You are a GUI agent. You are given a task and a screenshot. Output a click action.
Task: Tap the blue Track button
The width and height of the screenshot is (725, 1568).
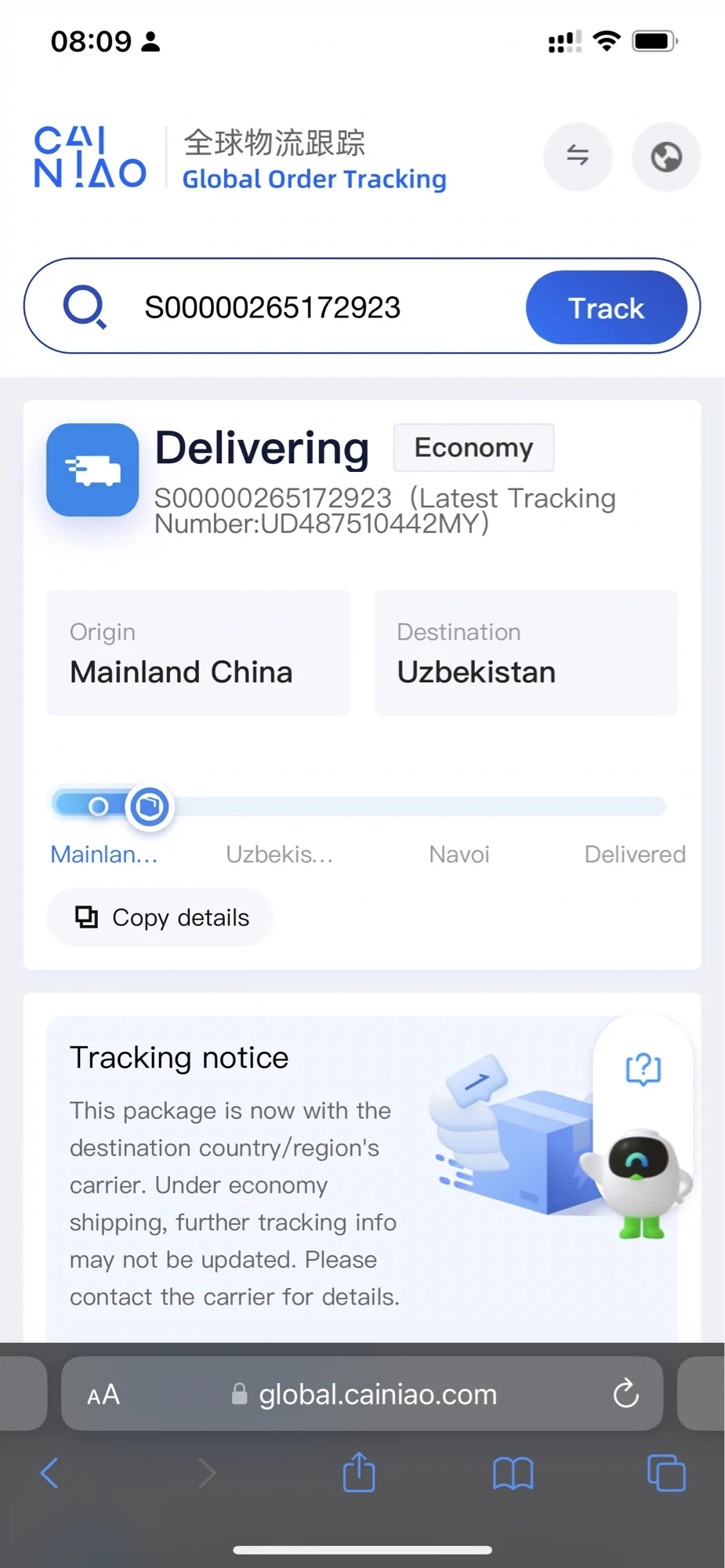click(606, 307)
